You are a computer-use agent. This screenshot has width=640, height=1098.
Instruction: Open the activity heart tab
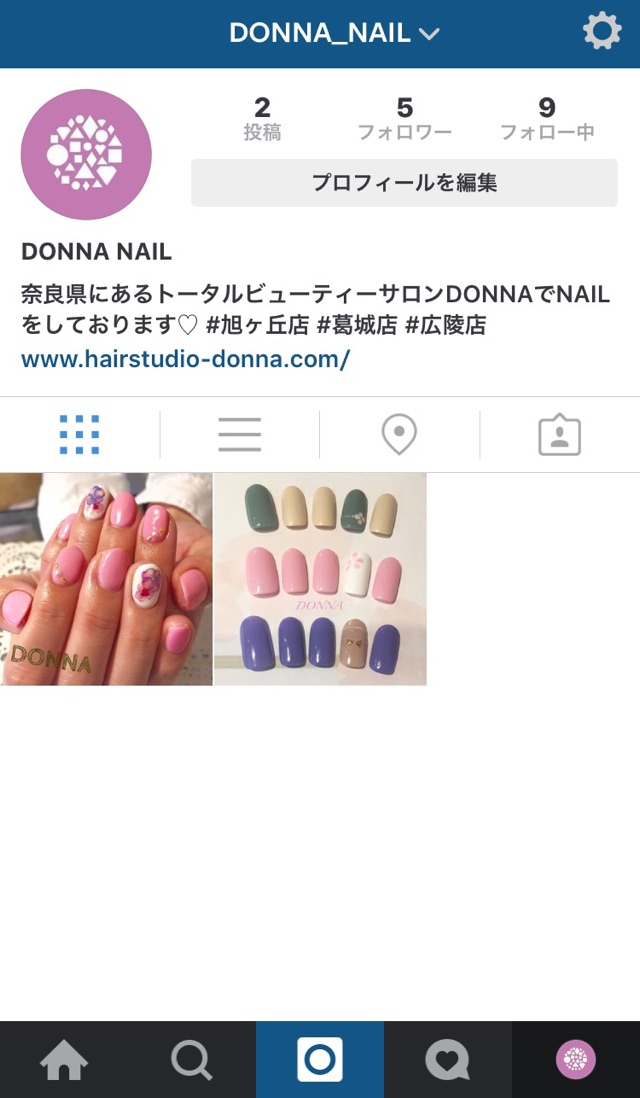(x=447, y=1059)
